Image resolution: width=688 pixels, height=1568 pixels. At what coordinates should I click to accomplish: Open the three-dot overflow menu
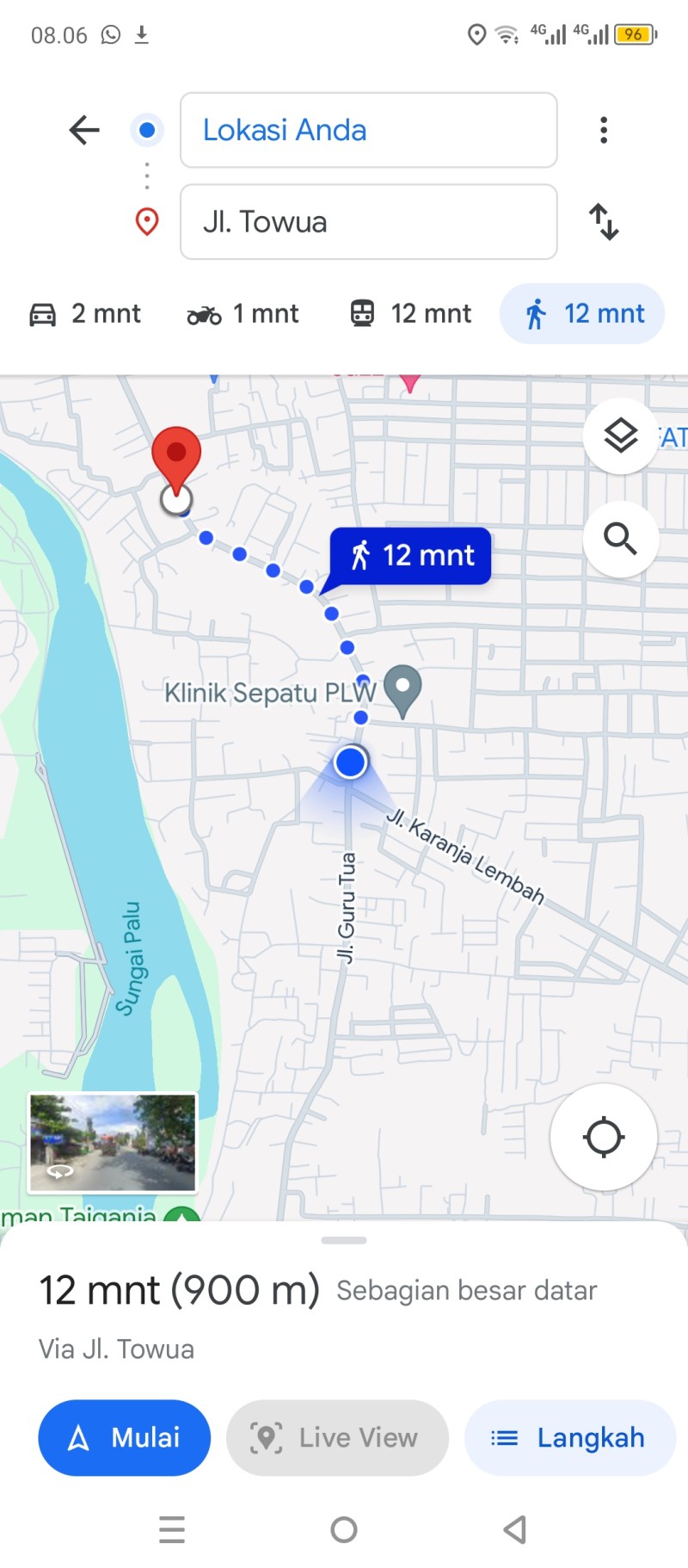click(604, 130)
